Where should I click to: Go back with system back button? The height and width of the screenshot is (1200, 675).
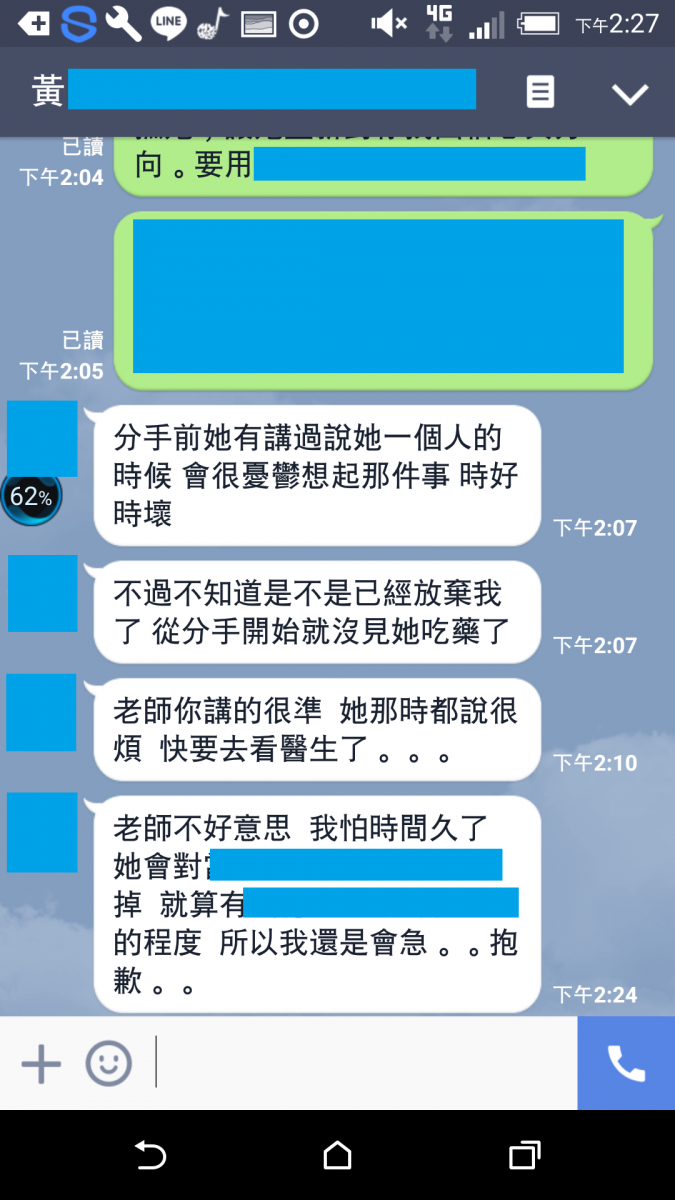click(x=150, y=1156)
